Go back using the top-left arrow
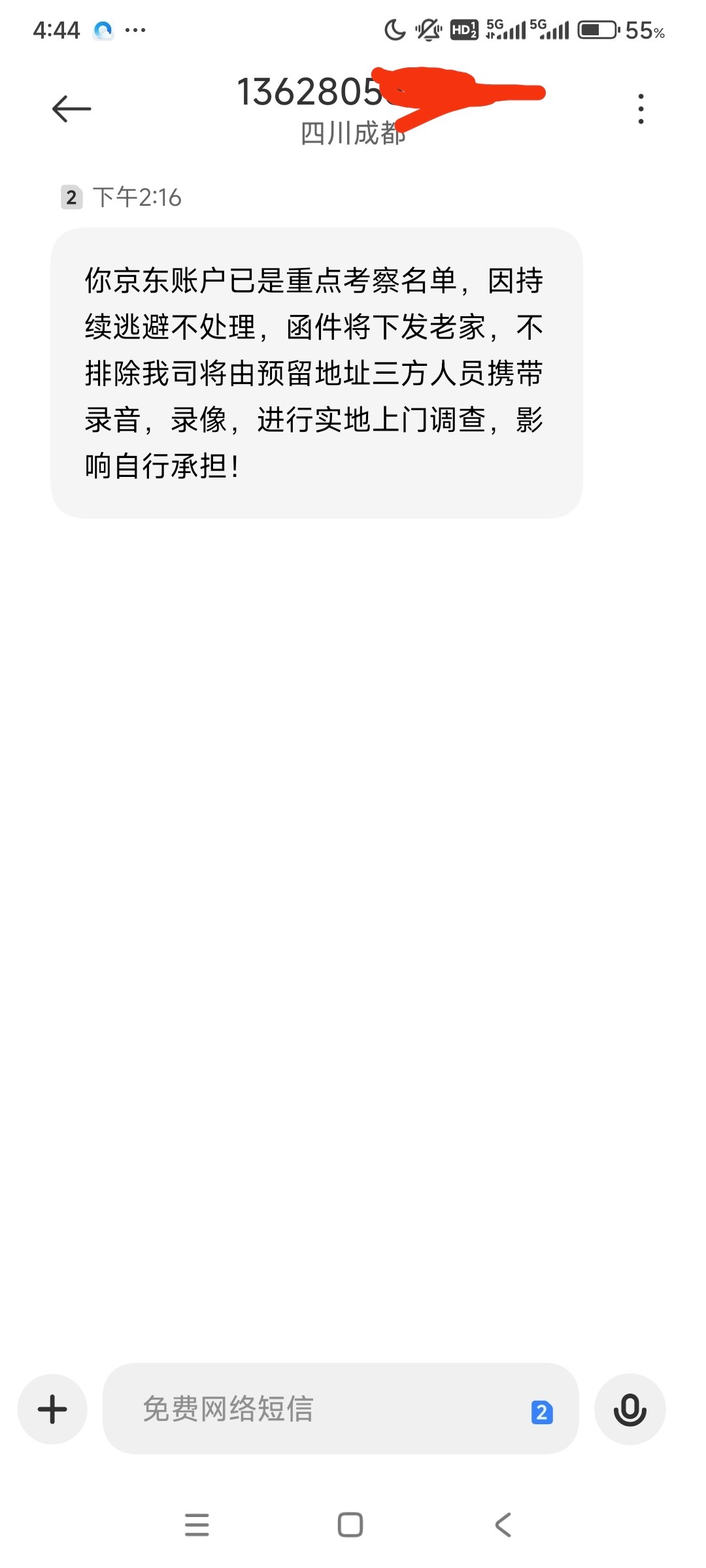The height and width of the screenshot is (1568, 706). [x=71, y=108]
